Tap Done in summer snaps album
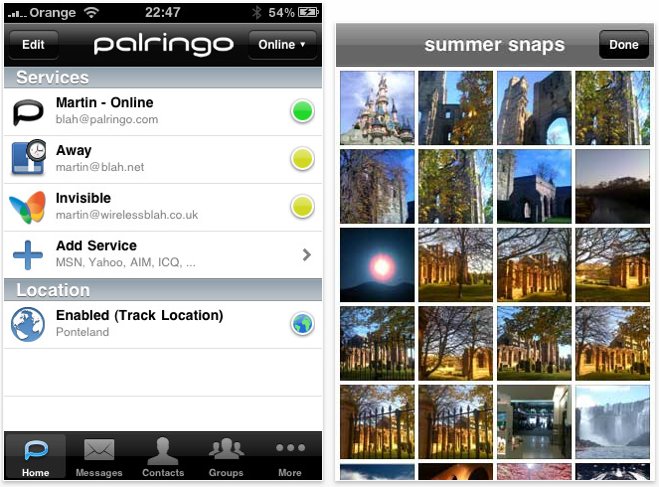Image resolution: width=659 pixels, height=487 pixels. click(x=623, y=45)
